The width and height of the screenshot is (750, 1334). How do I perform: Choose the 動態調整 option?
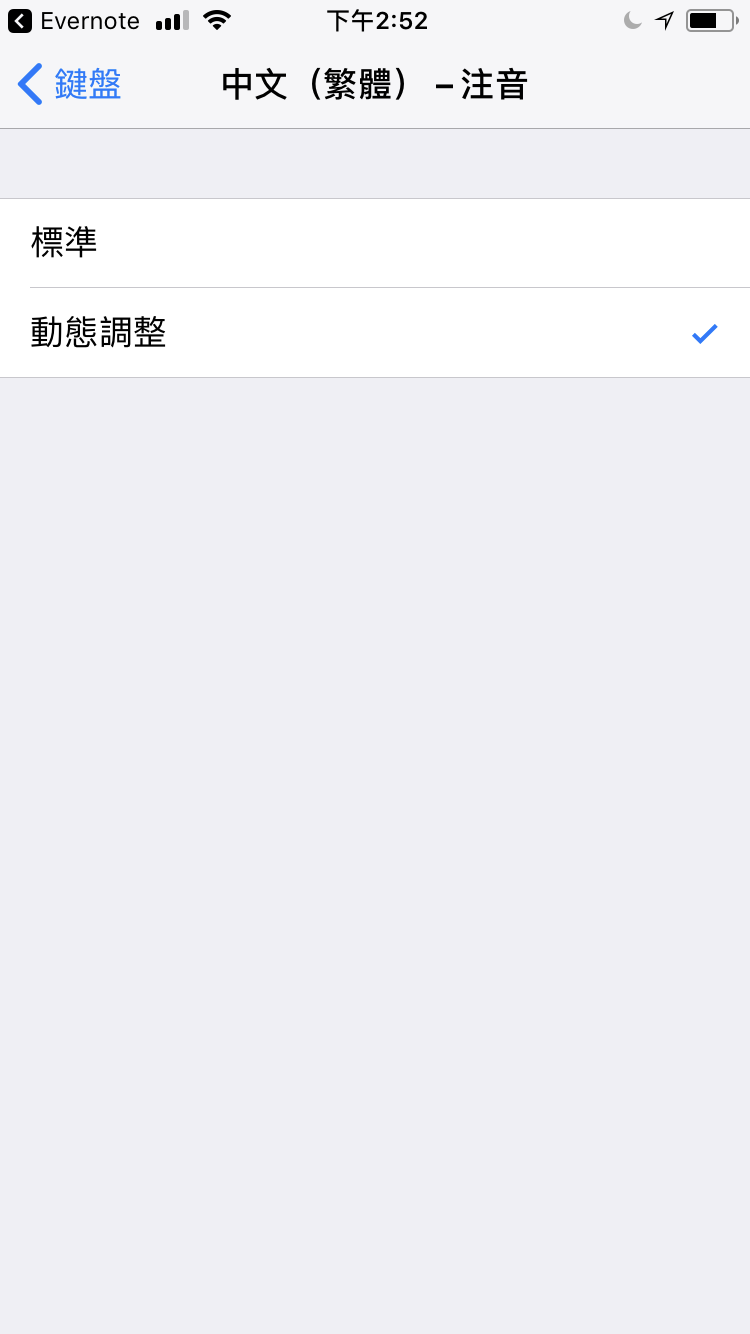[x=375, y=333]
